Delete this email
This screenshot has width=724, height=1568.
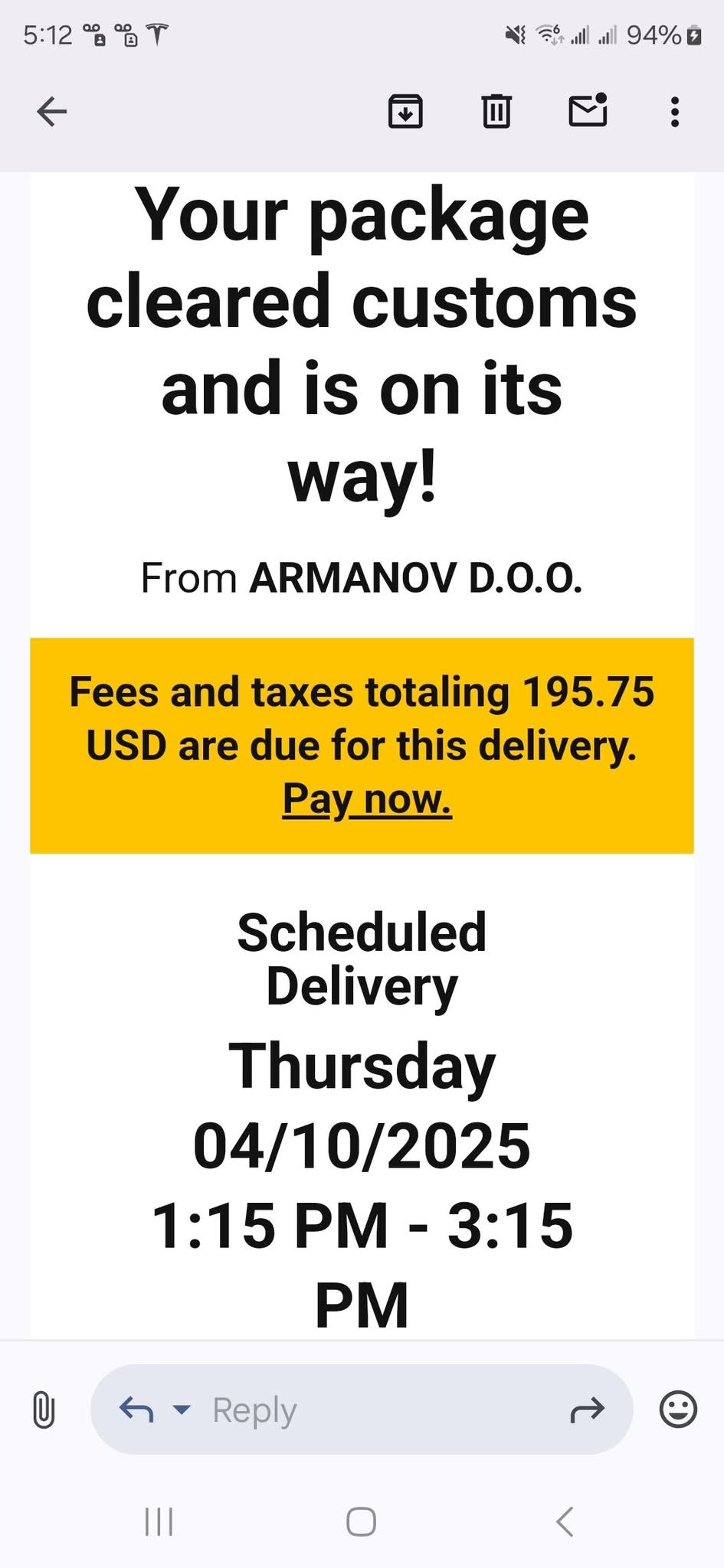pyautogui.click(x=496, y=112)
